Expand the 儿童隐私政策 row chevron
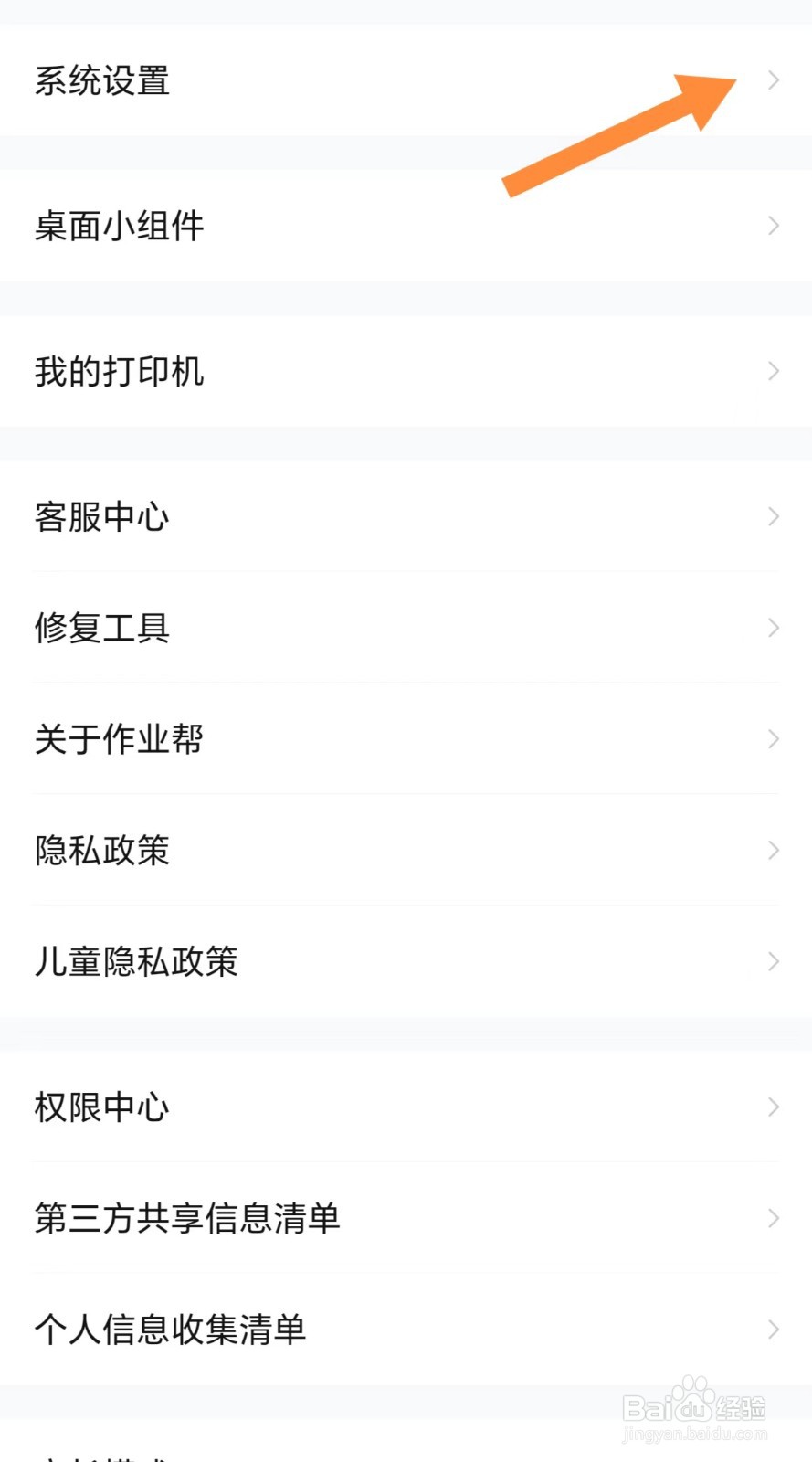 [772, 961]
